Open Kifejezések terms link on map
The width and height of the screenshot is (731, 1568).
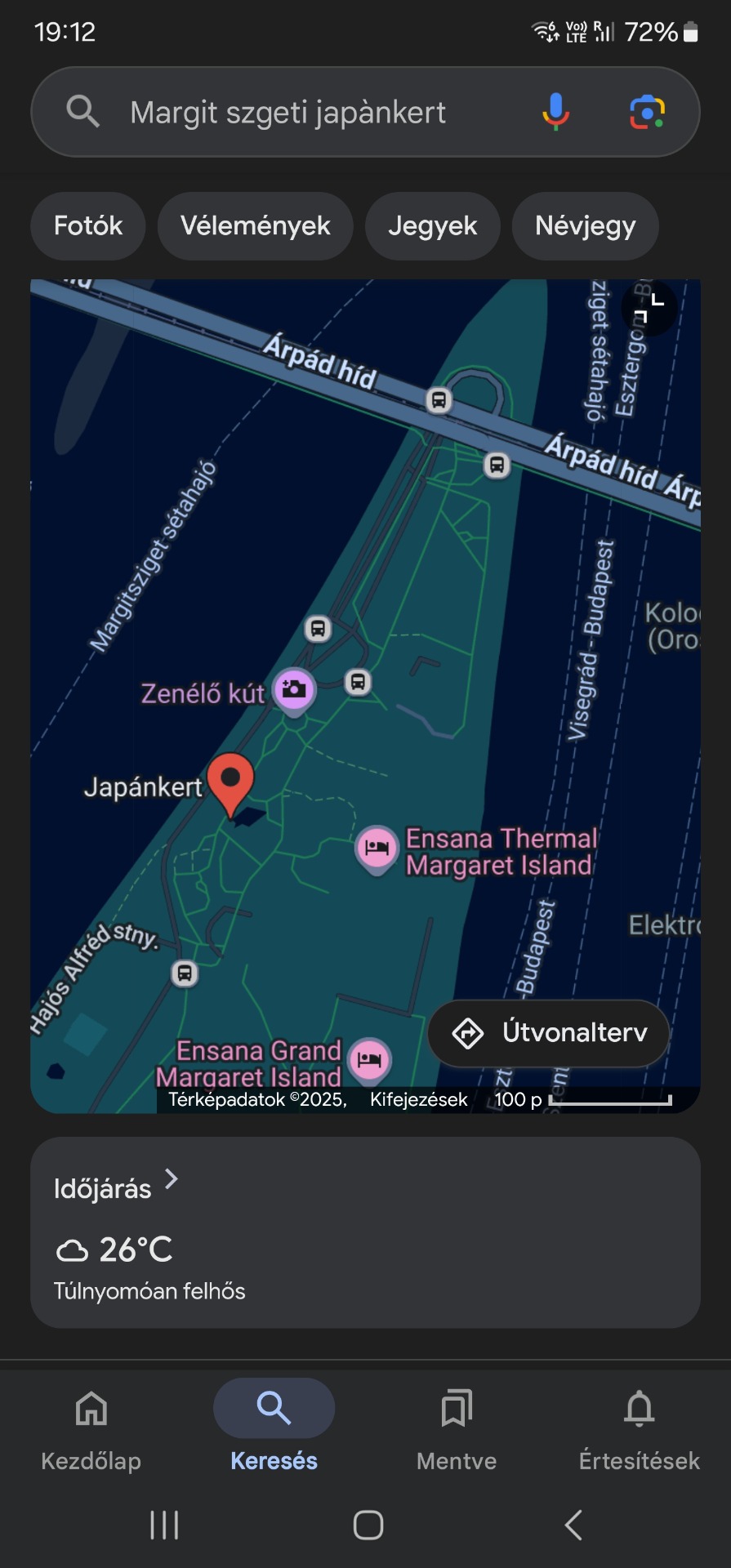pos(418,1099)
